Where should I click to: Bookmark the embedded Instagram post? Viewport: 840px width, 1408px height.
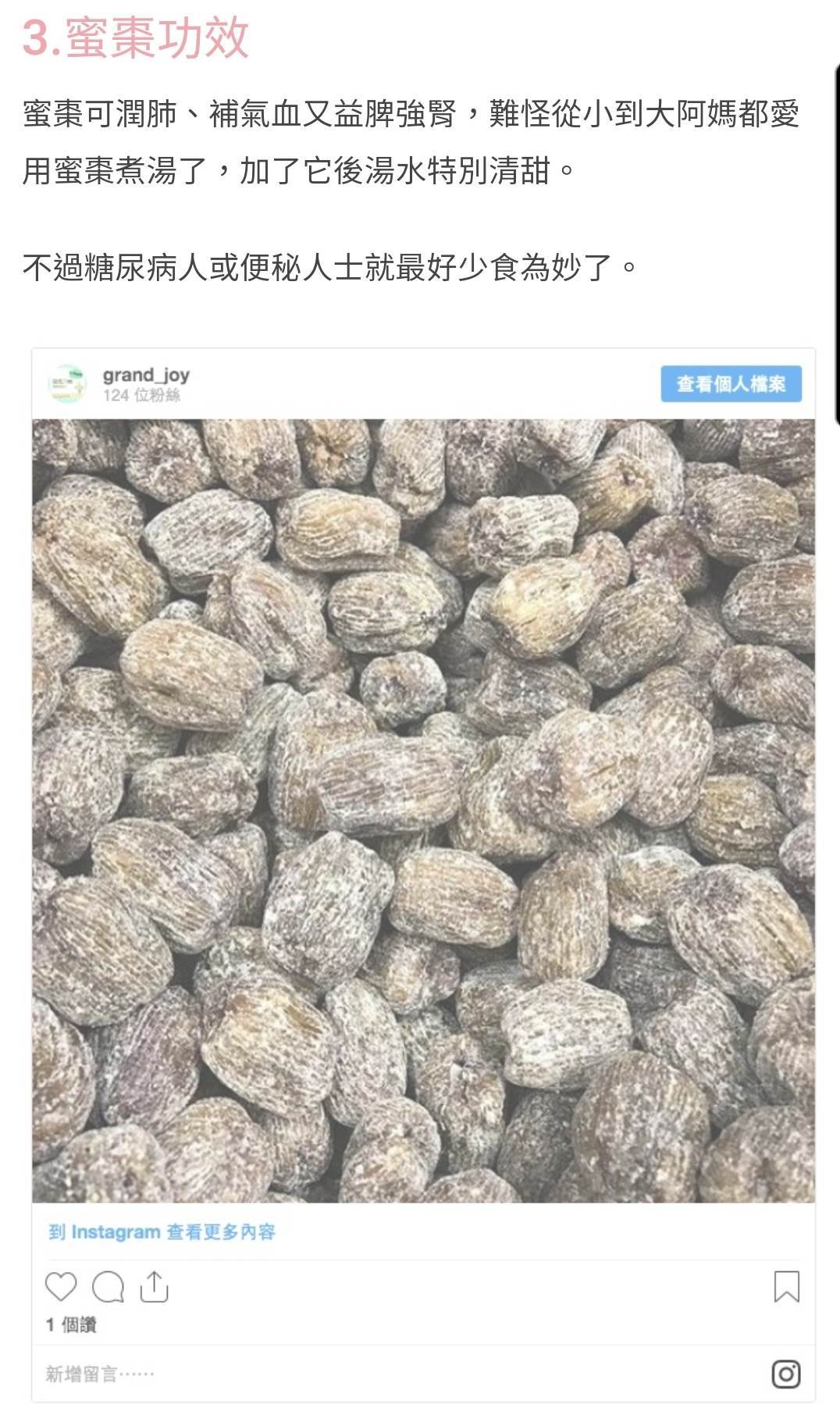(786, 1287)
